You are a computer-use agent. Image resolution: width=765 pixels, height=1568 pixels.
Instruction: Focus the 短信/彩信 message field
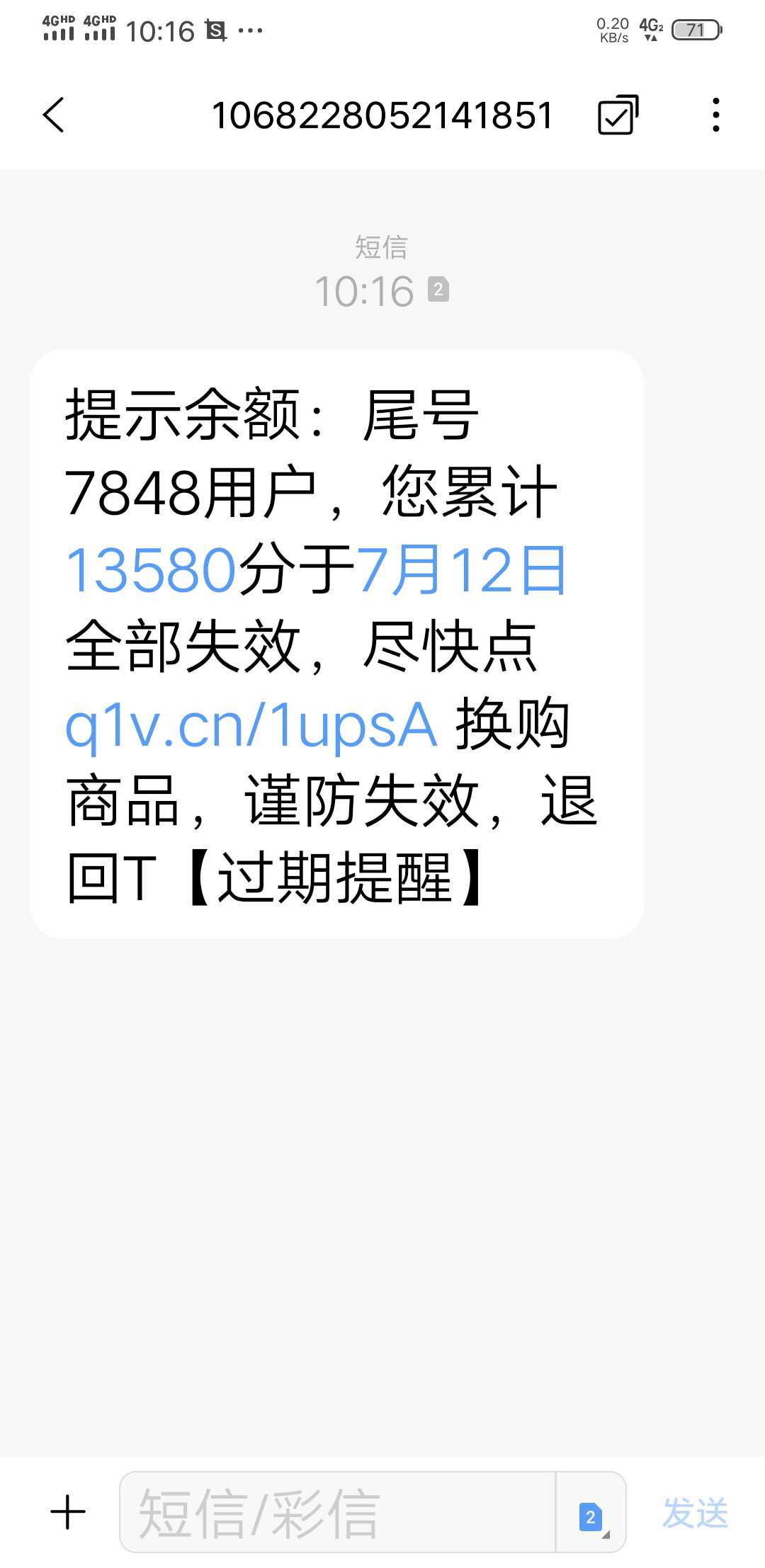click(337, 1512)
